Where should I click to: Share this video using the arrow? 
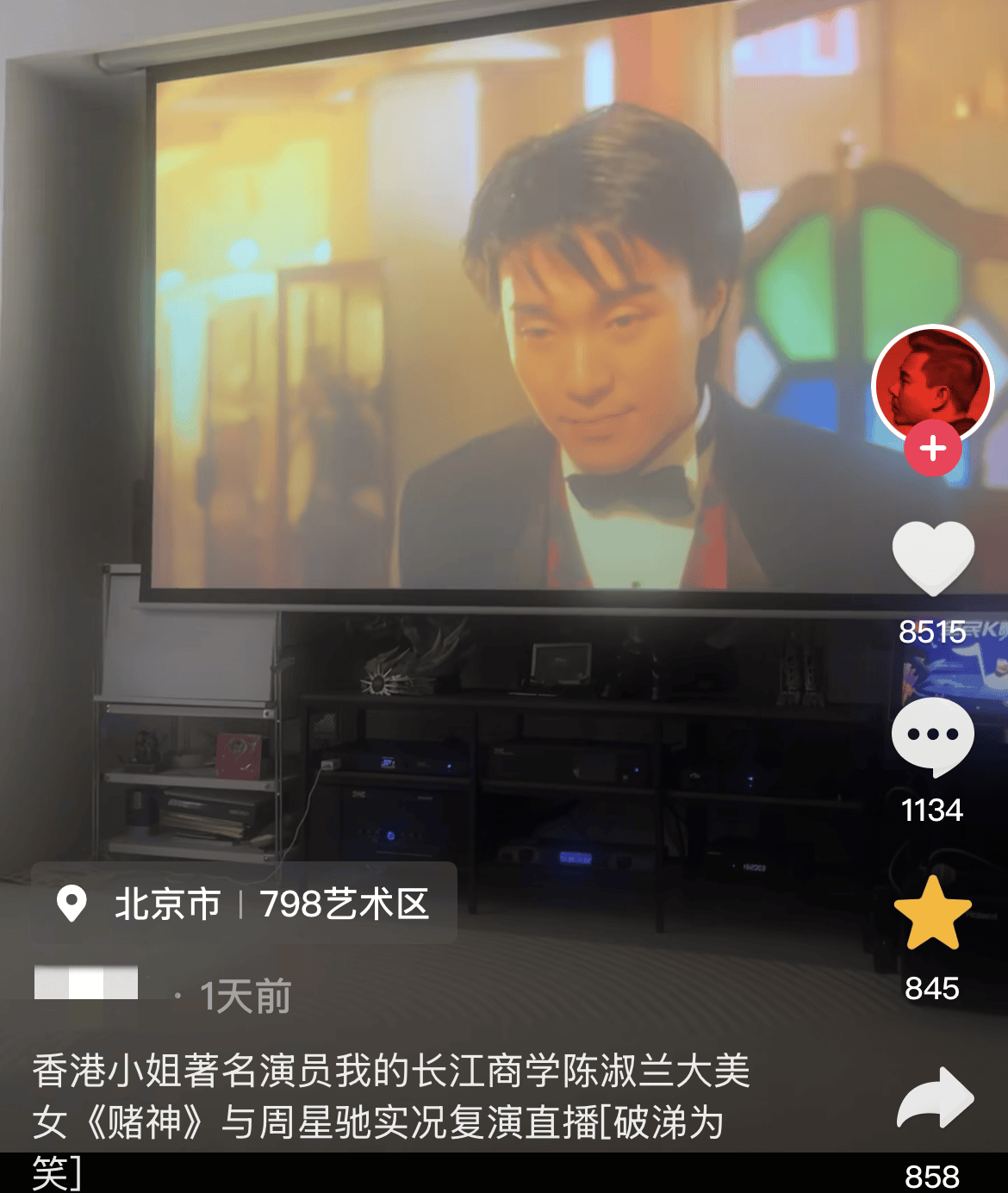tap(935, 1099)
